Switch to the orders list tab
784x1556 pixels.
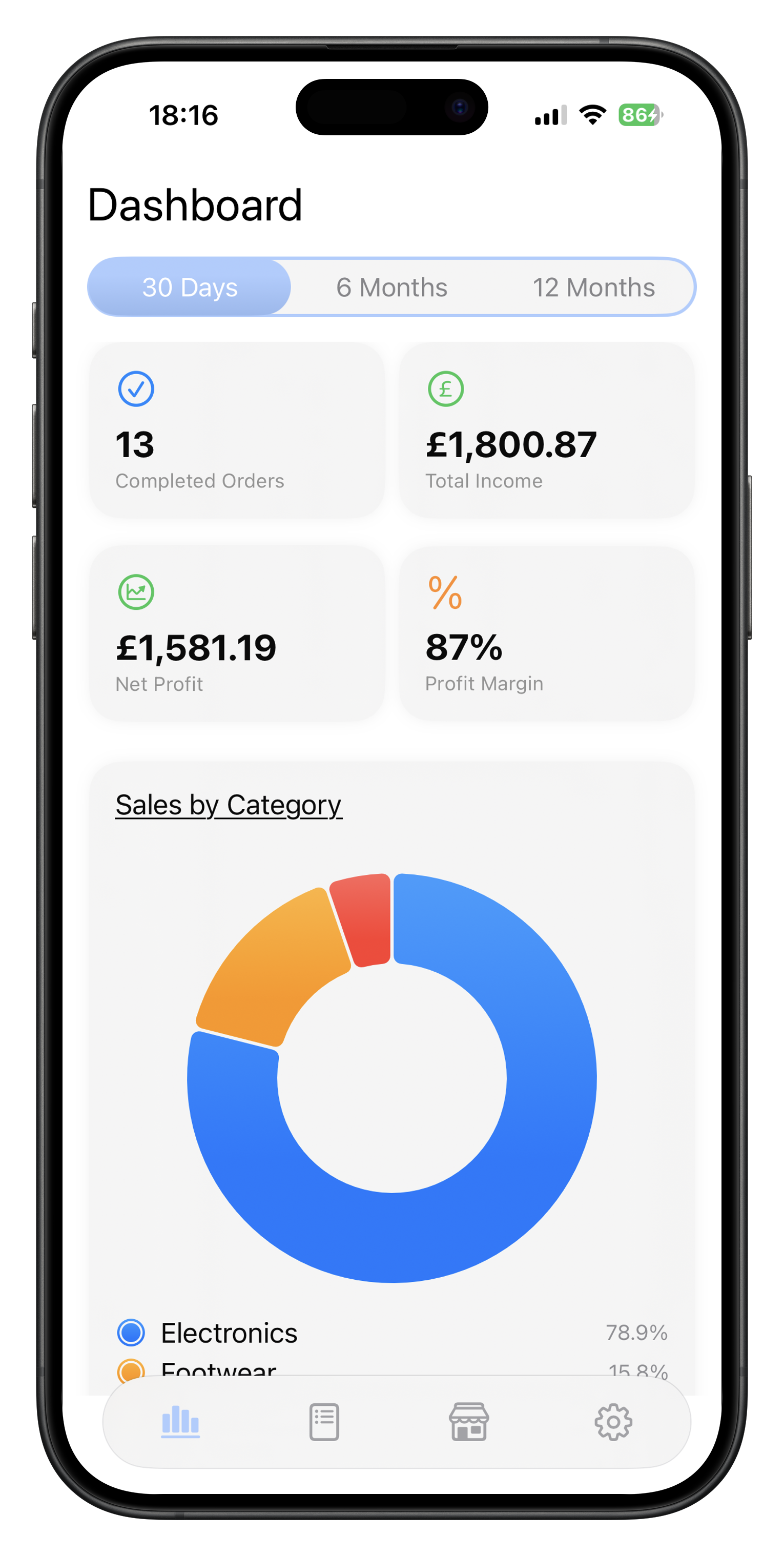point(324,1421)
